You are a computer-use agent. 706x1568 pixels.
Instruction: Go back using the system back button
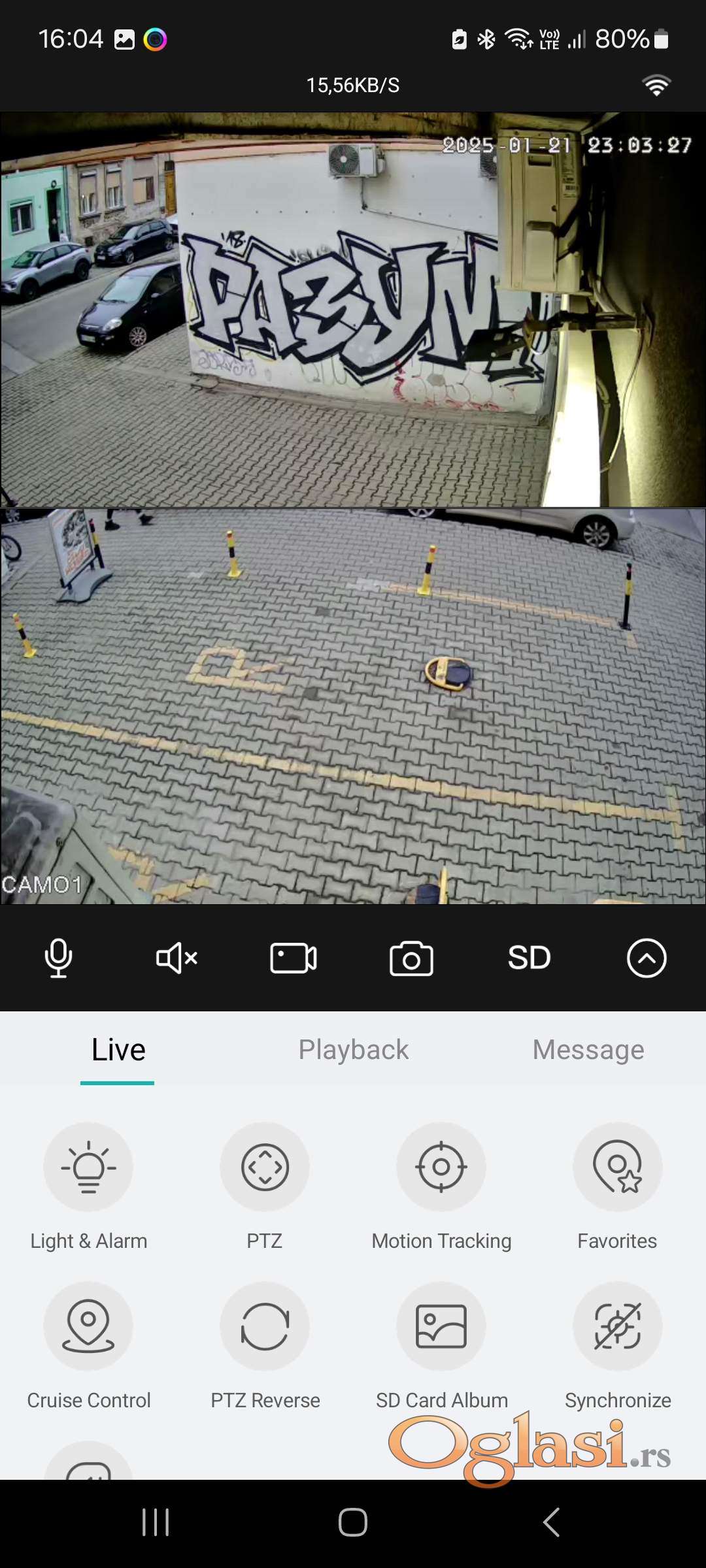[x=551, y=1522]
